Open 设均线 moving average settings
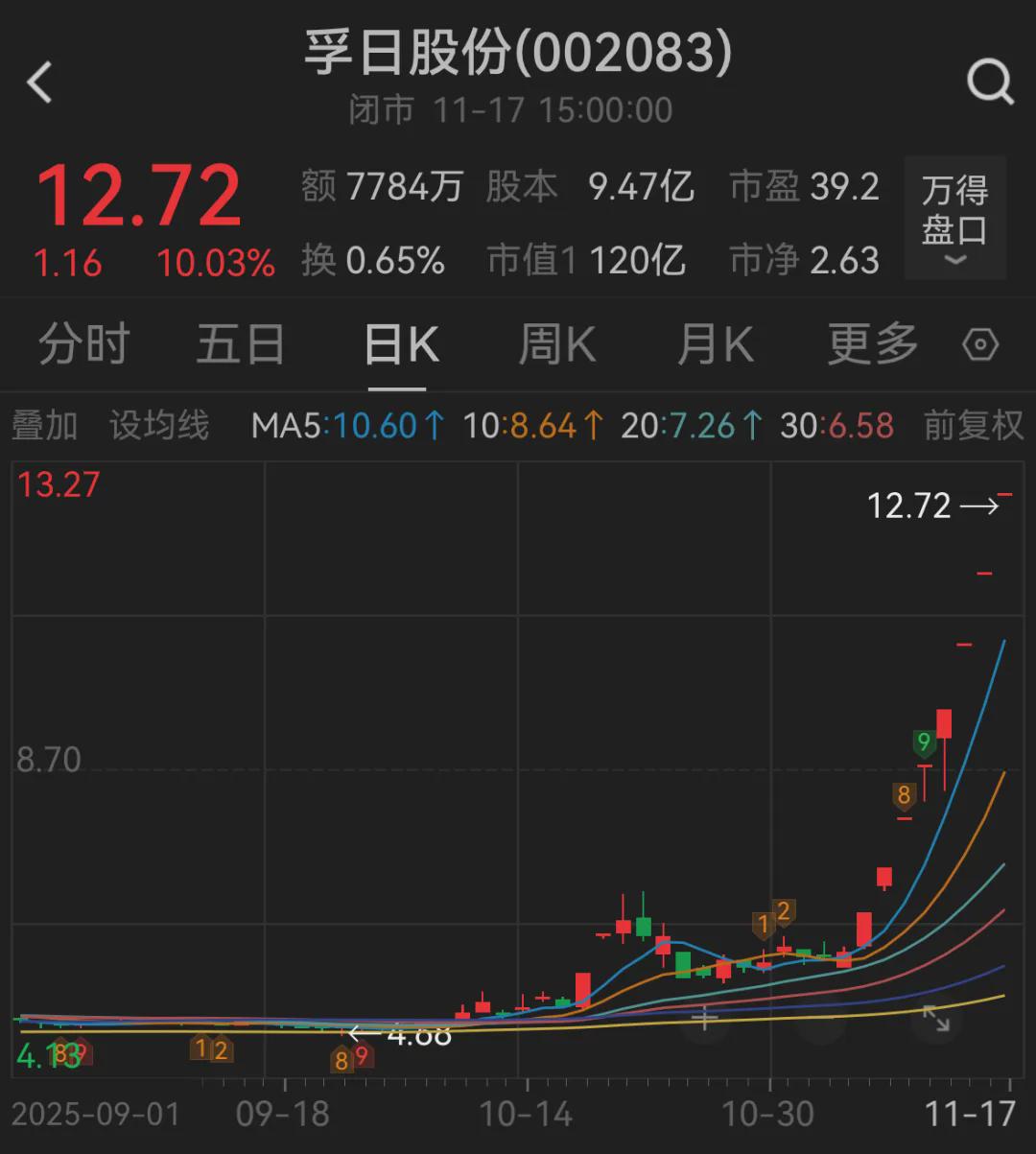 [158, 425]
